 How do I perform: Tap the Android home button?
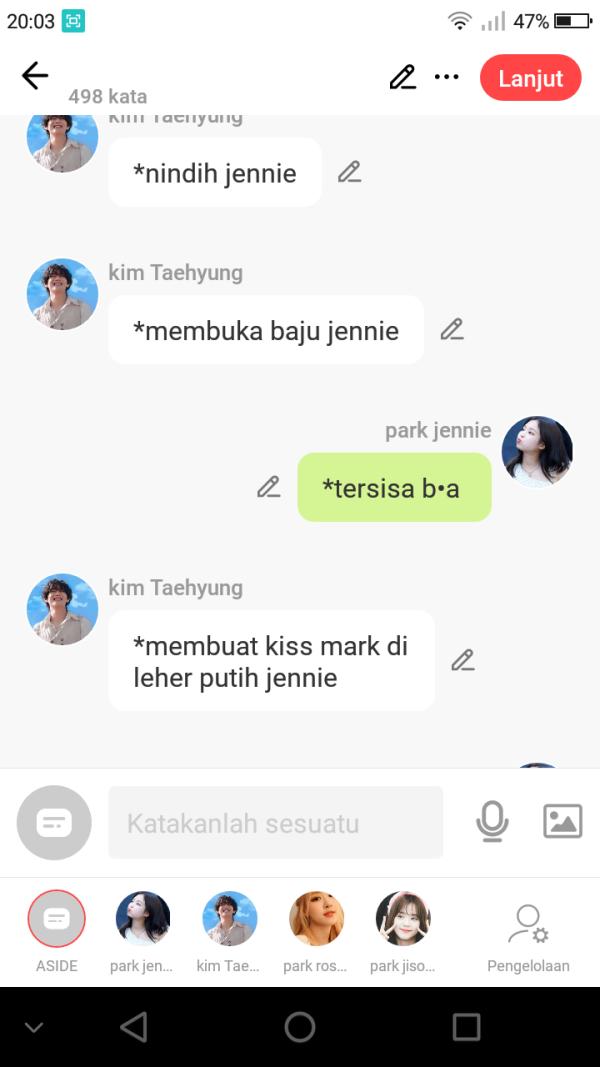300,1027
